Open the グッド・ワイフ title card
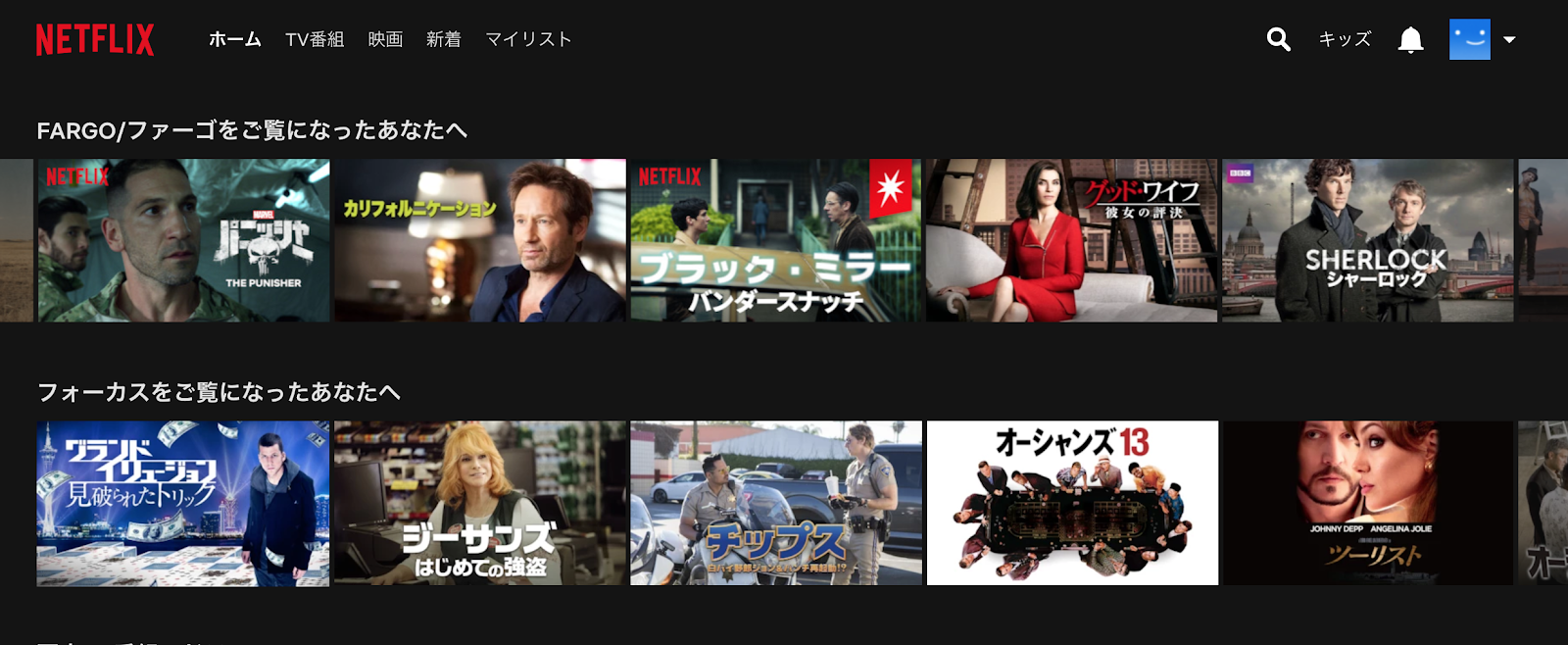1568x645 pixels. pos(1071,240)
